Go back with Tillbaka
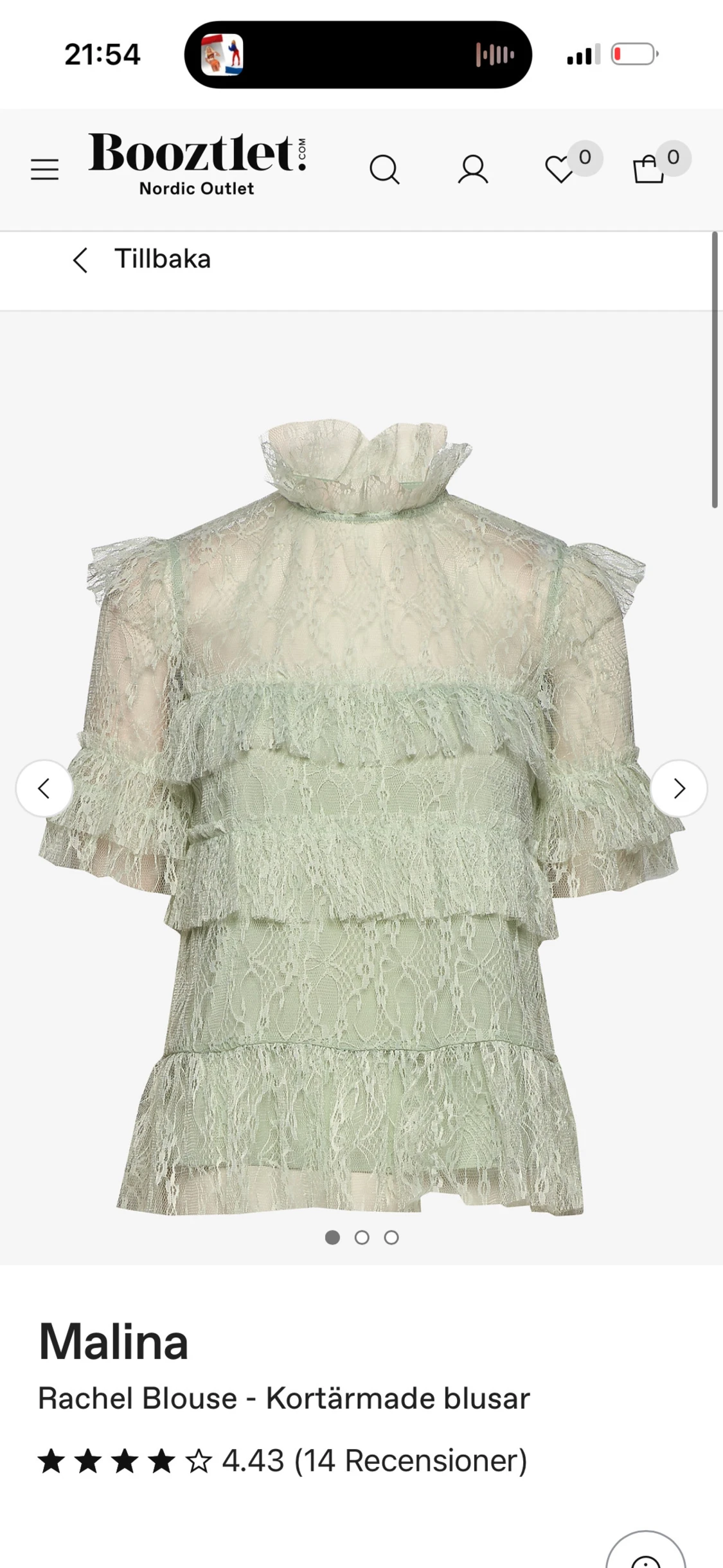 coord(141,259)
